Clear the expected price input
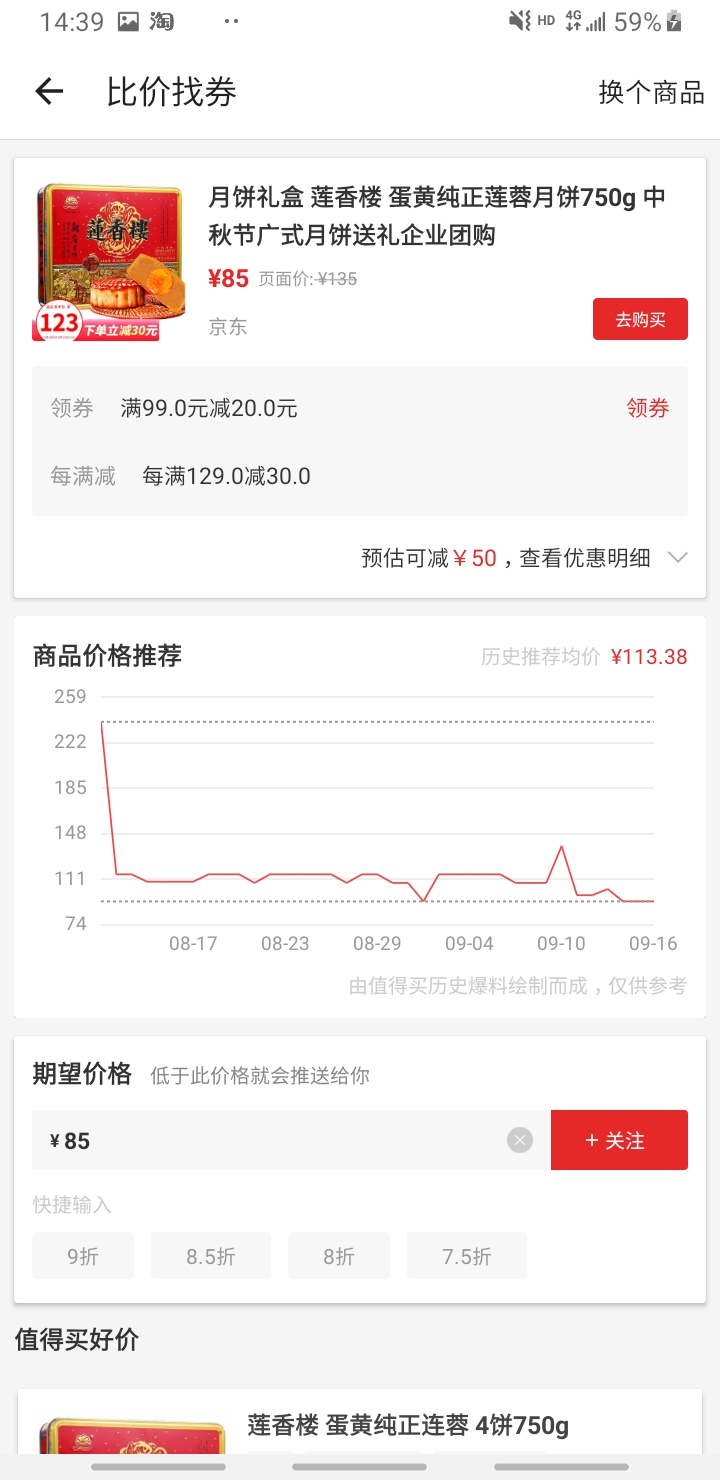 pos(520,1140)
